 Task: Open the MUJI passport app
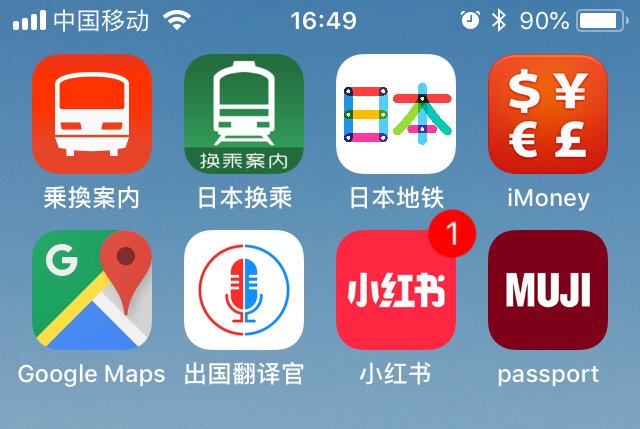click(547, 290)
